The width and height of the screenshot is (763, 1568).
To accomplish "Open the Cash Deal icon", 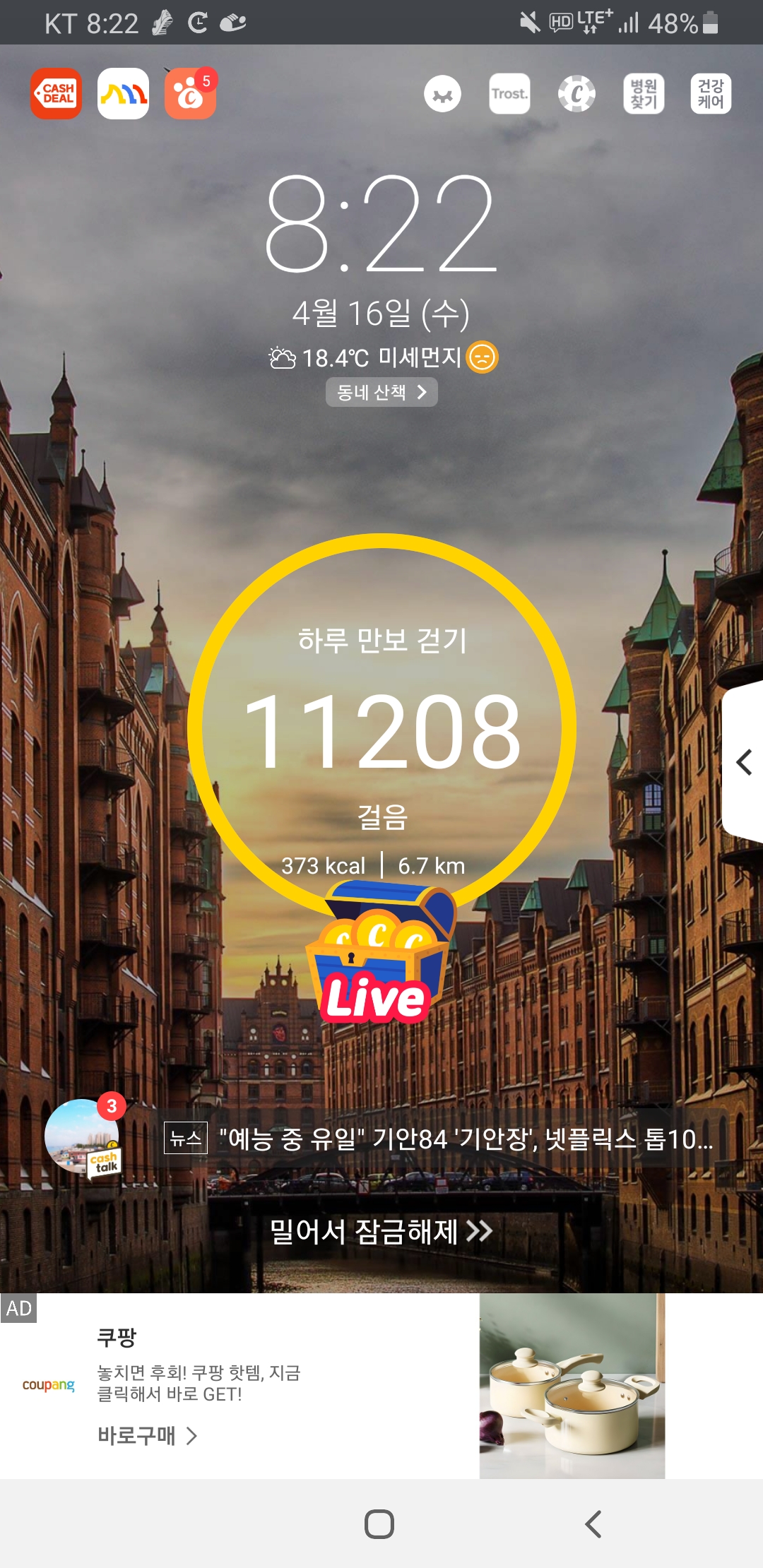I will tap(56, 94).
